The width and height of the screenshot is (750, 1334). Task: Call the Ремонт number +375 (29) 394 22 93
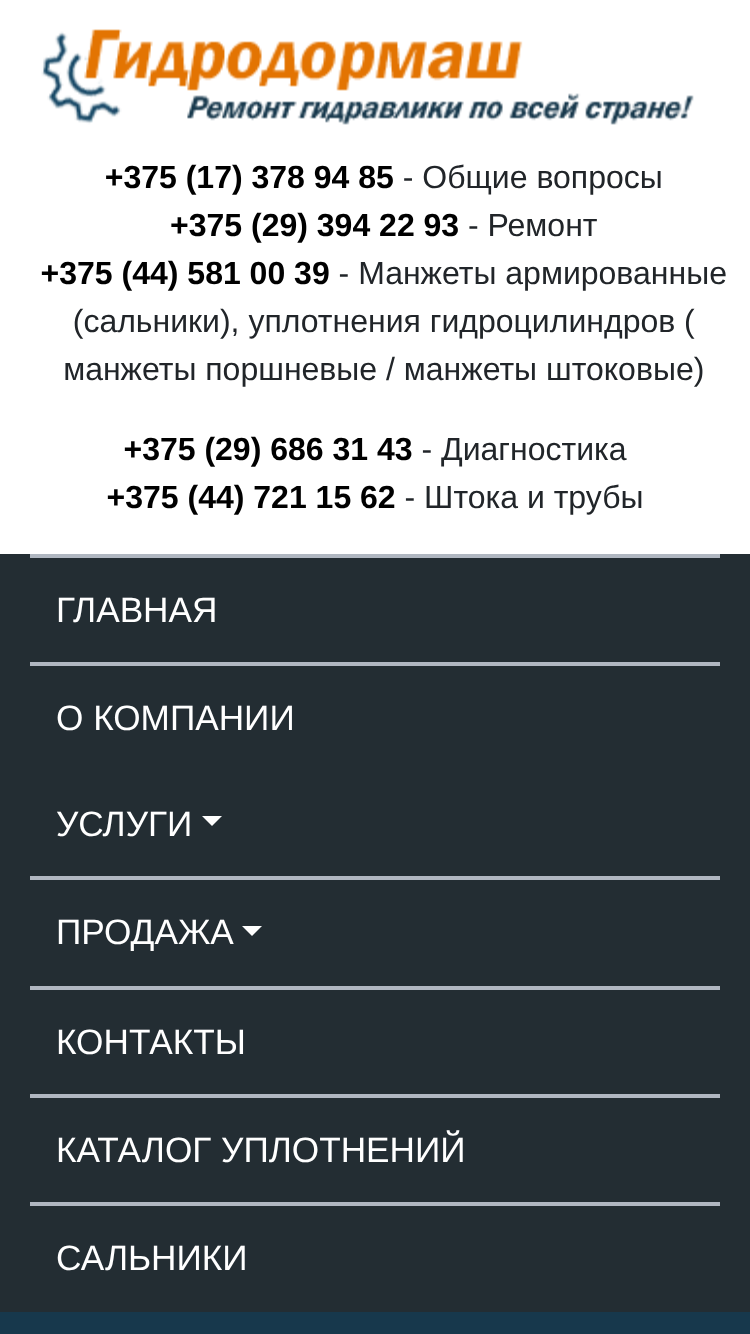314,226
